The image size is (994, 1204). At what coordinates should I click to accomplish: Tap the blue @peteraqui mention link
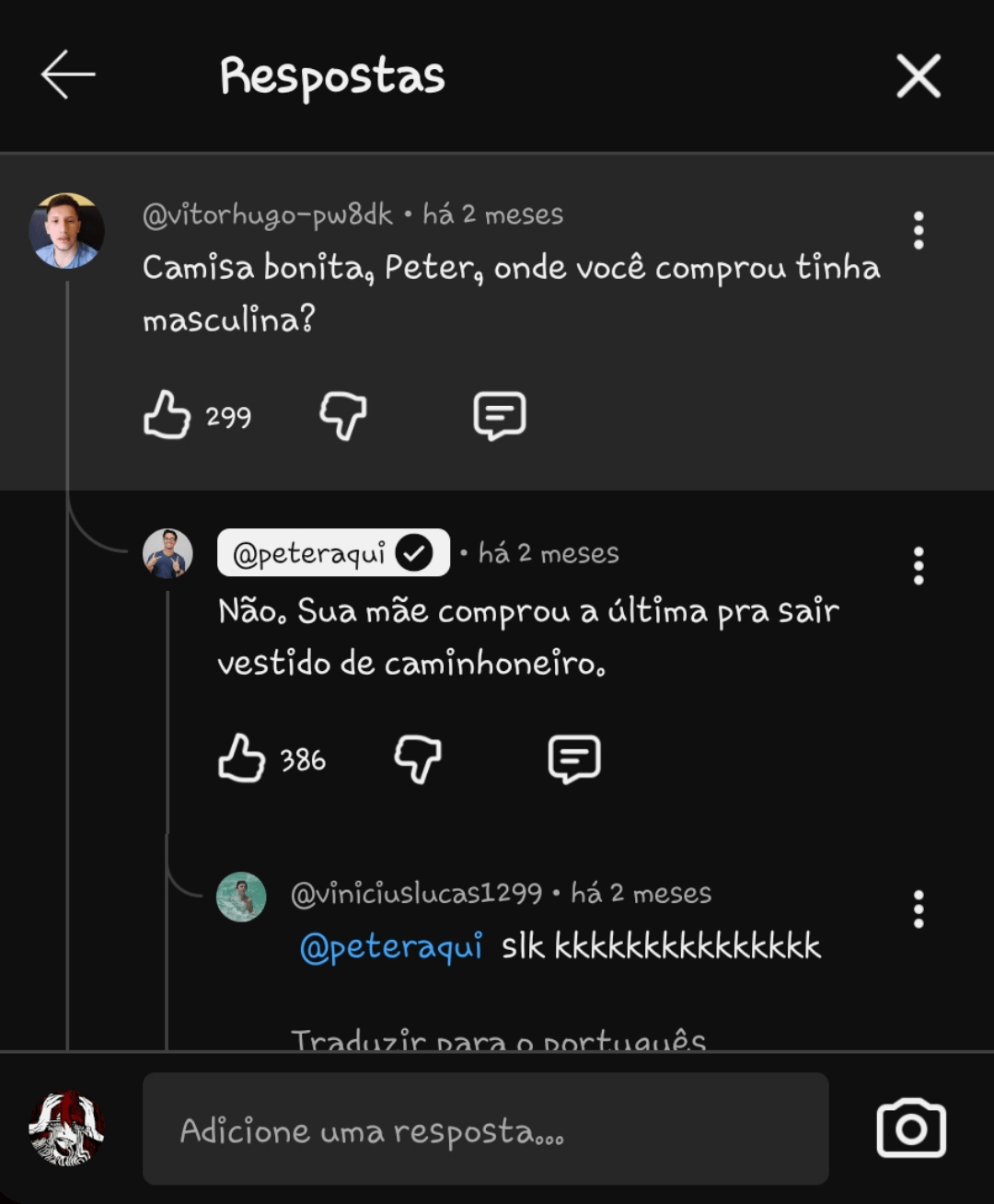click(x=391, y=946)
